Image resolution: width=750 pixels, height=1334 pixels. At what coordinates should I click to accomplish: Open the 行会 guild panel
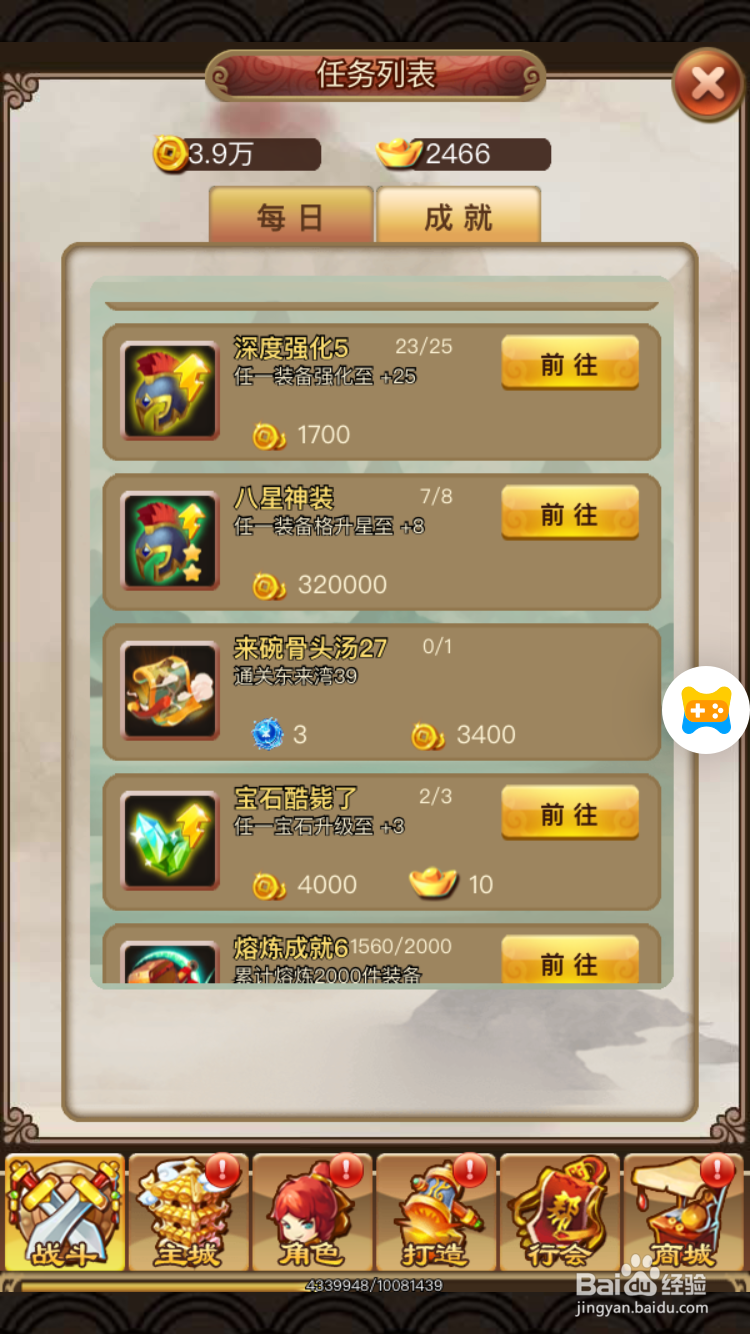pyautogui.click(x=559, y=1210)
